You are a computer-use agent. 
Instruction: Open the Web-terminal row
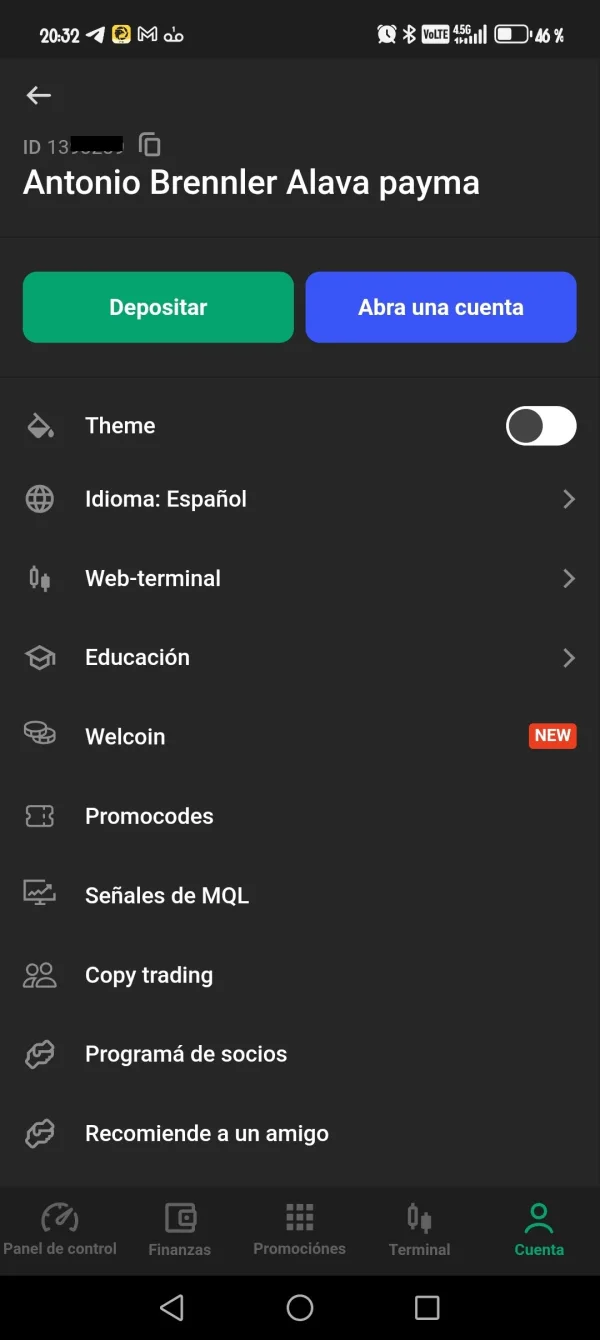point(300,578)
